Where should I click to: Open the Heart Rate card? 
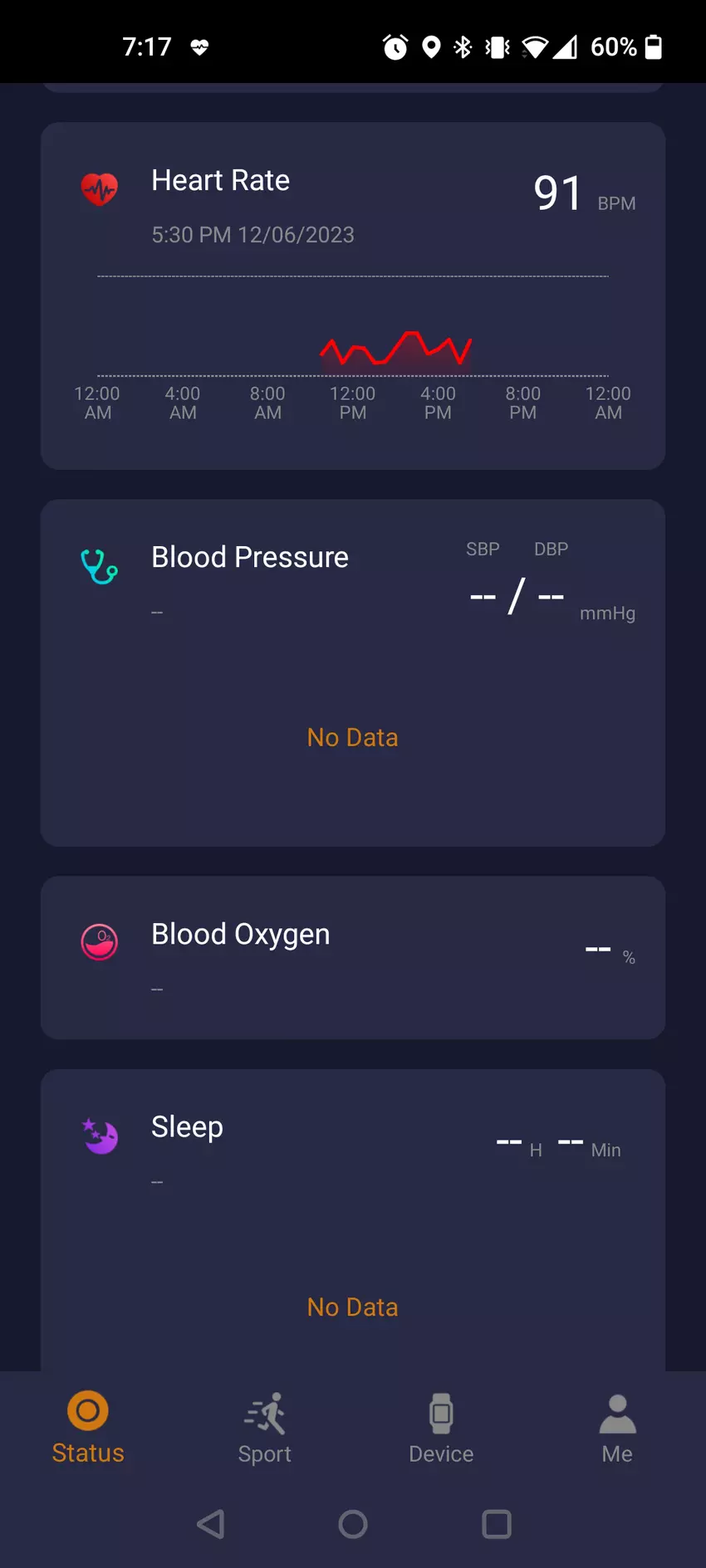click(x=352, y=296)
